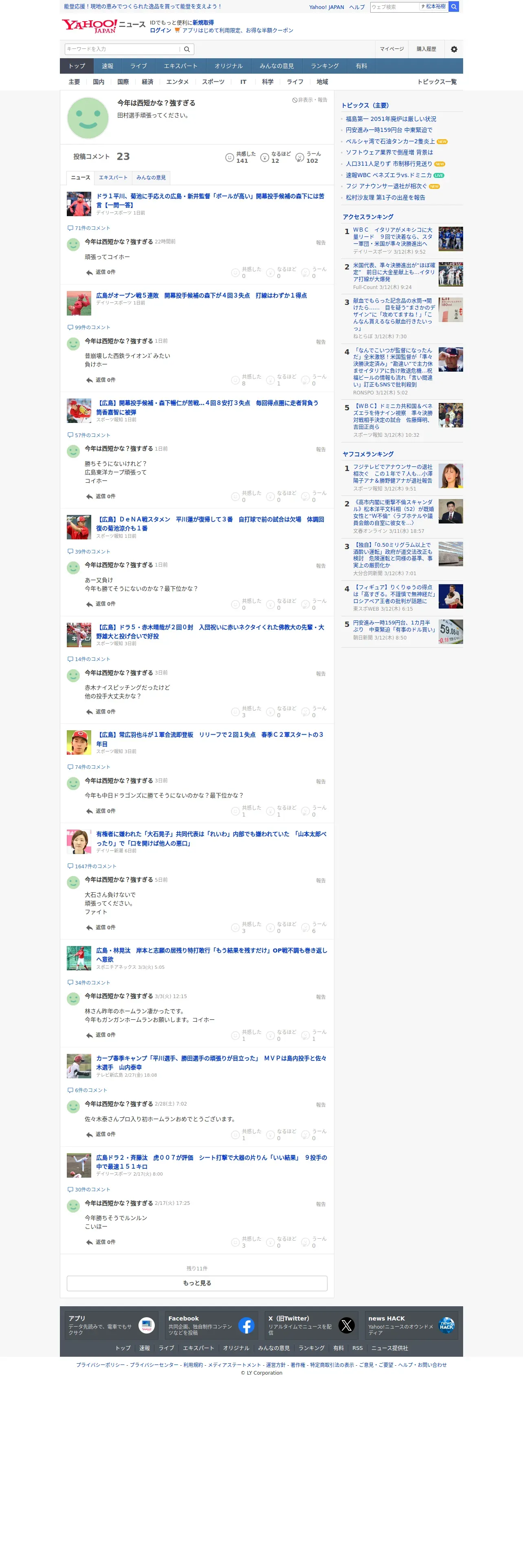523x1568 pixels.
Task: Report the 大石さん負けないで comment
Action: [x=321, y=881]
